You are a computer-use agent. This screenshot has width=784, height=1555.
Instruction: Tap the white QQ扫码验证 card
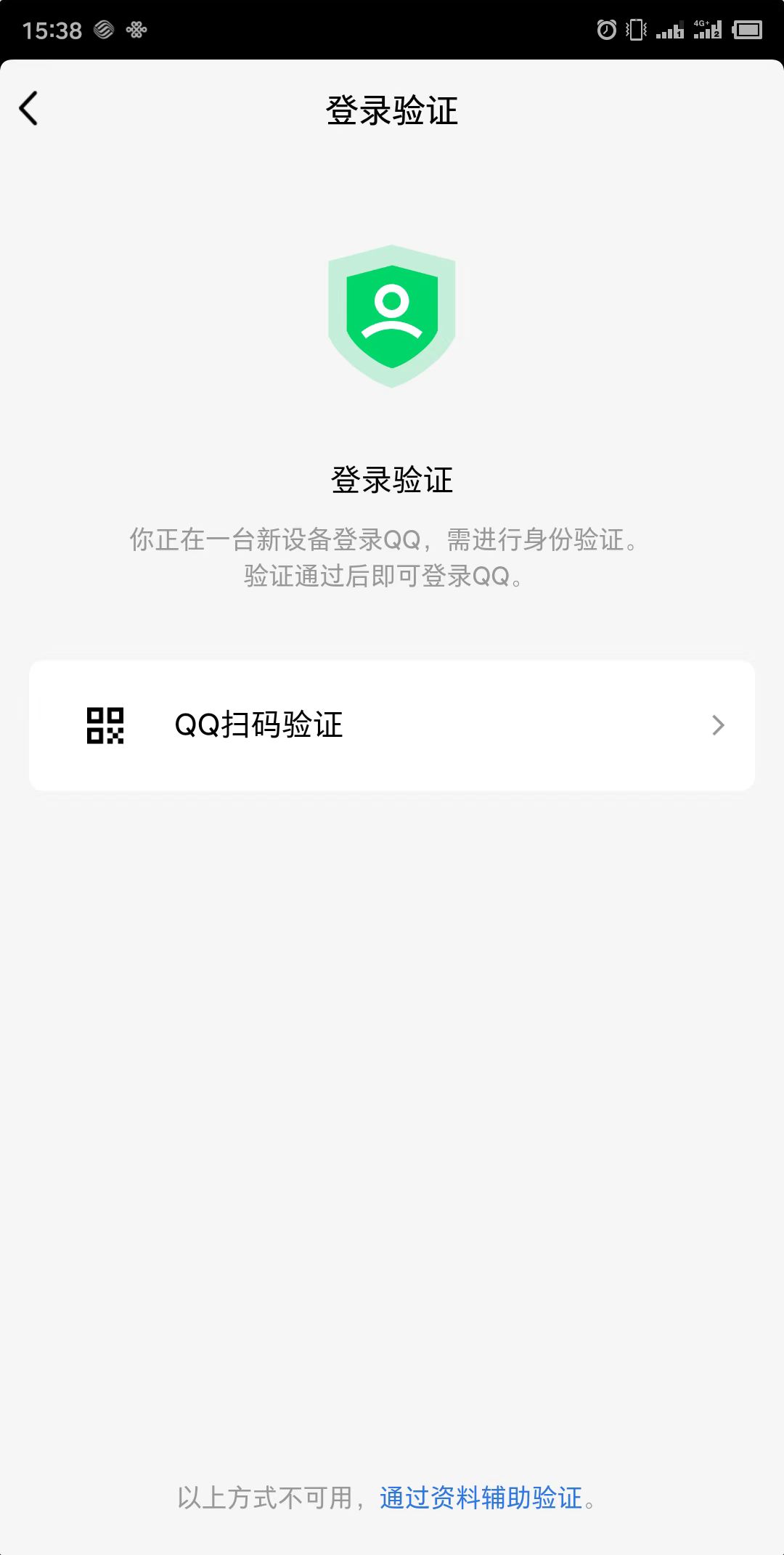[391, 725]
